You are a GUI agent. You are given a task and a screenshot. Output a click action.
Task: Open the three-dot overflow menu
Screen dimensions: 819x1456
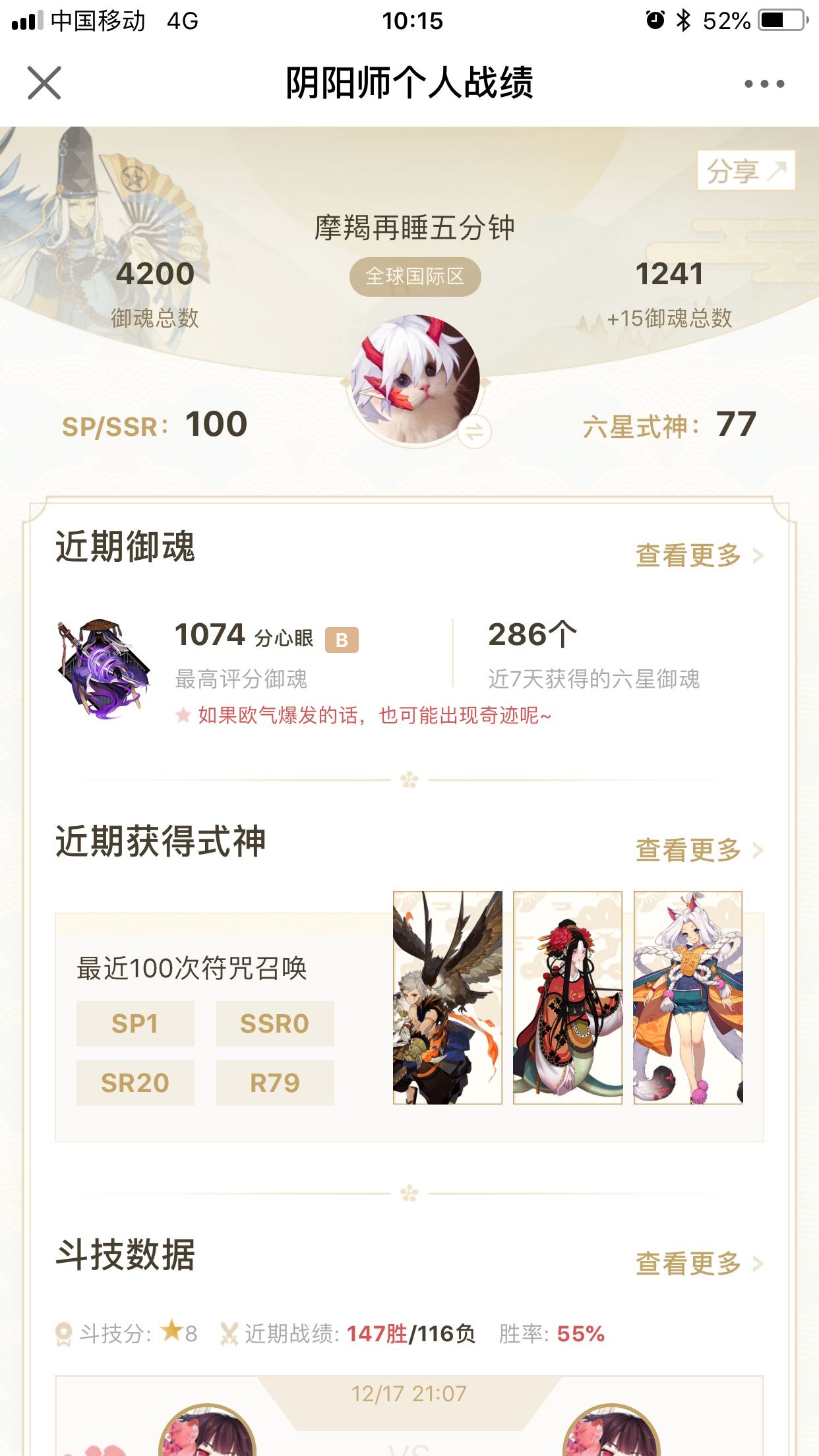[x=764, y=84]
